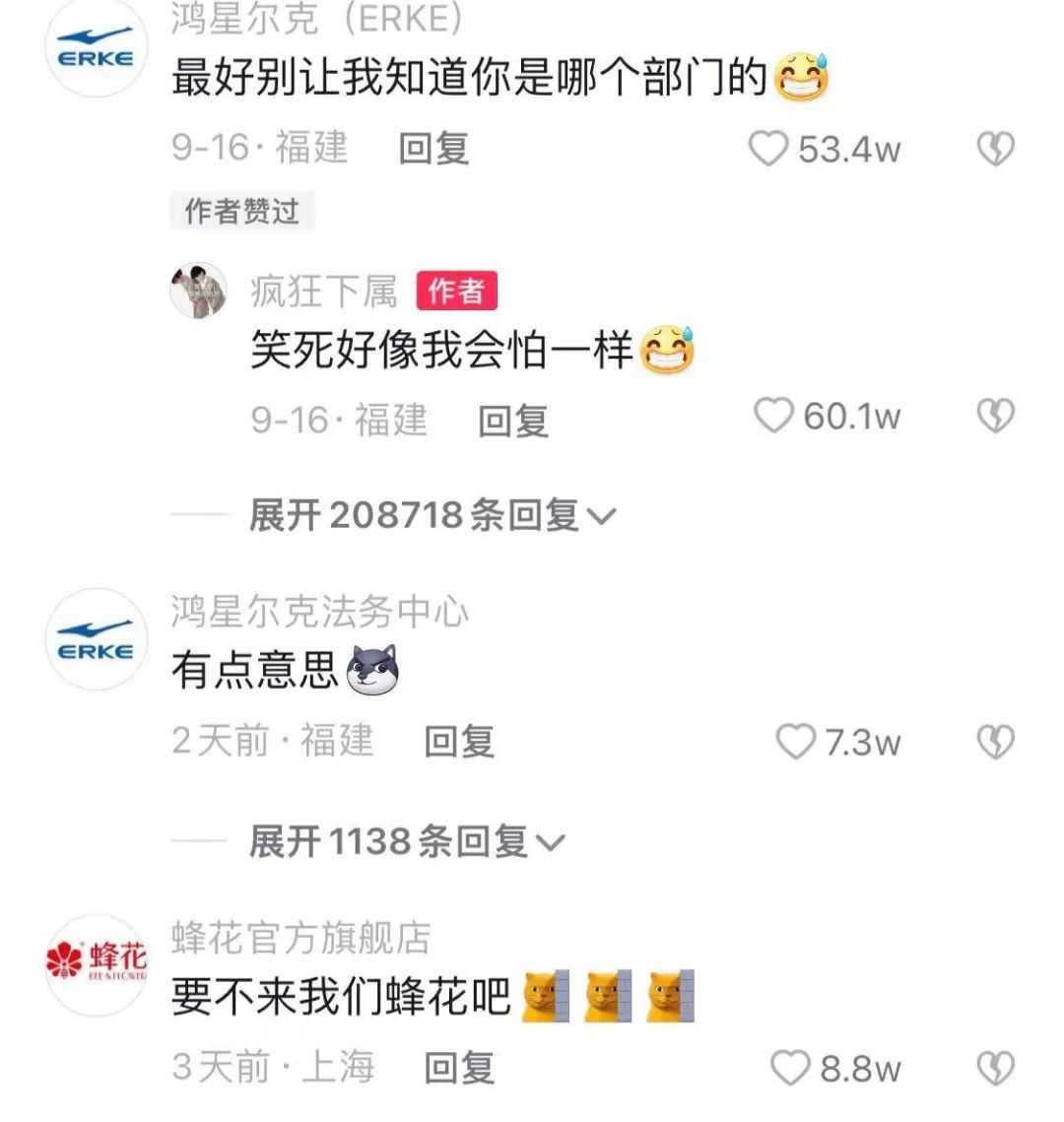Expand the 208718 replies
The width and height of the screenshot is (1064, 1122).
[432, 514]
